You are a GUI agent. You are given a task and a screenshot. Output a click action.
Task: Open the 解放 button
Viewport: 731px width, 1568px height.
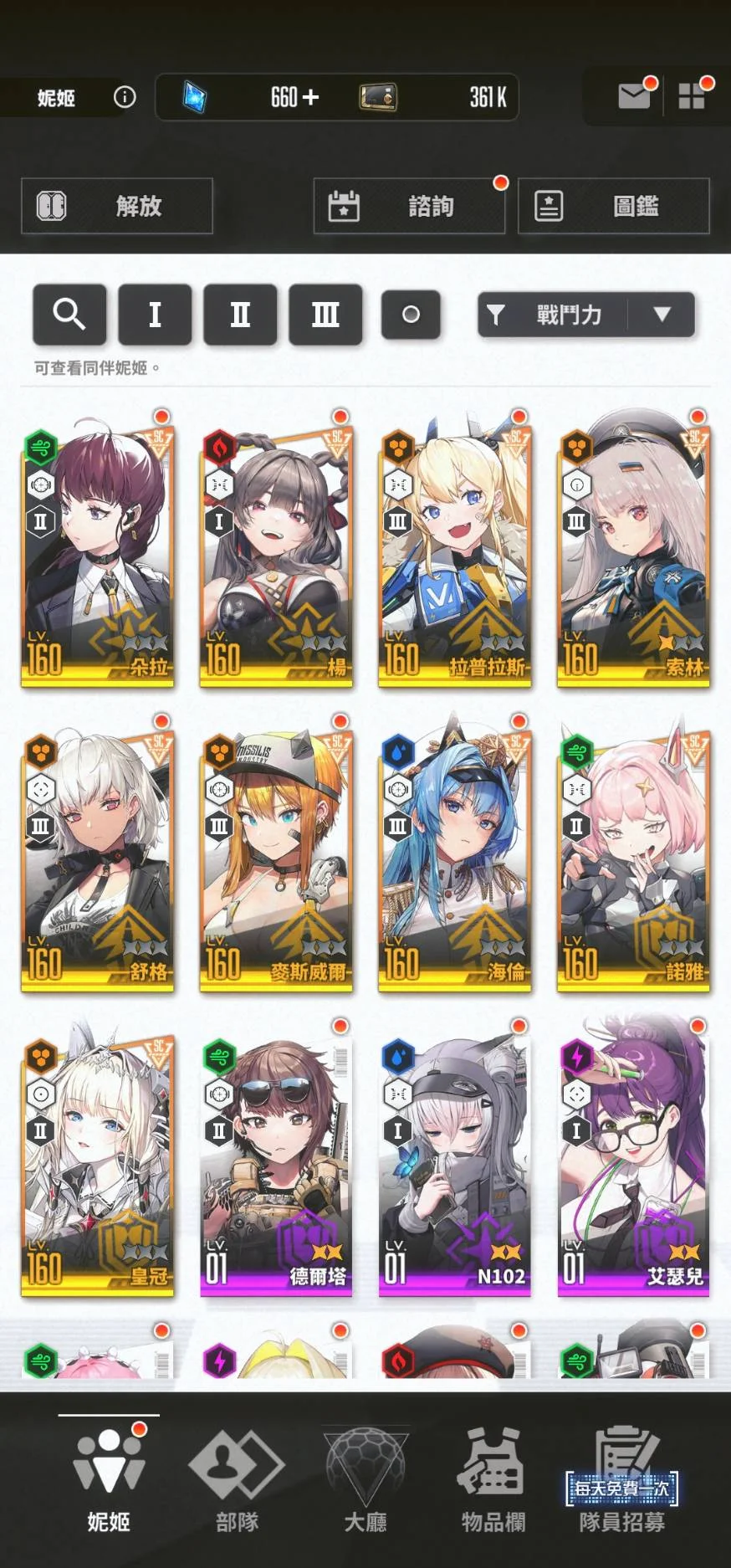coord(117,206)
